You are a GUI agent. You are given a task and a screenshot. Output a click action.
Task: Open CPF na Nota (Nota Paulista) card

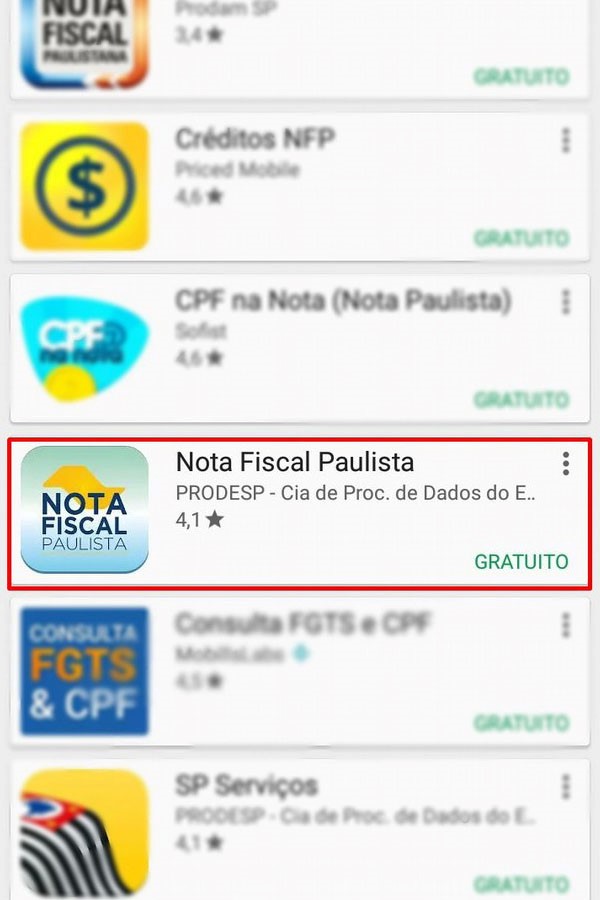[300, 348]
